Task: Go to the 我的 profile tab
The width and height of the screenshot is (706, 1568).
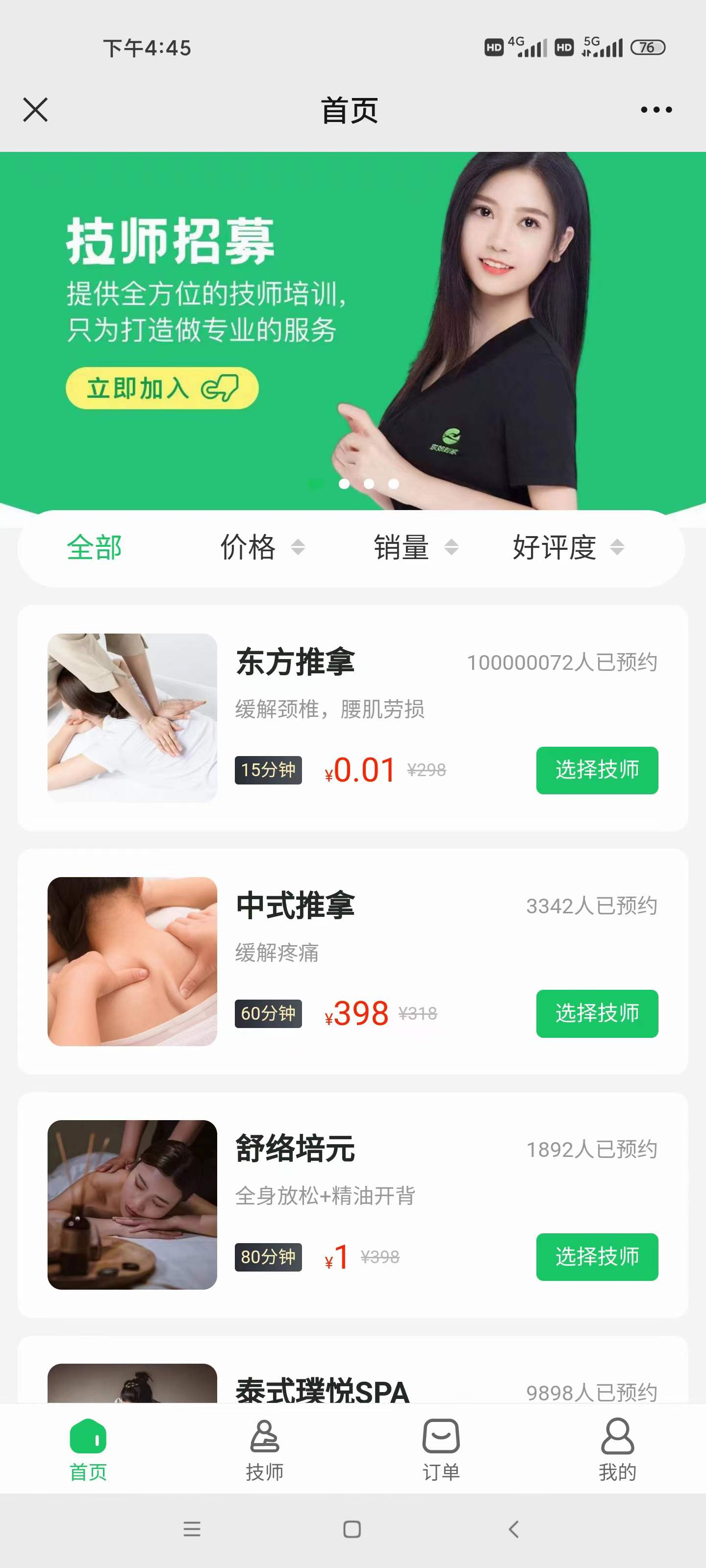Action: (617, 1451)
